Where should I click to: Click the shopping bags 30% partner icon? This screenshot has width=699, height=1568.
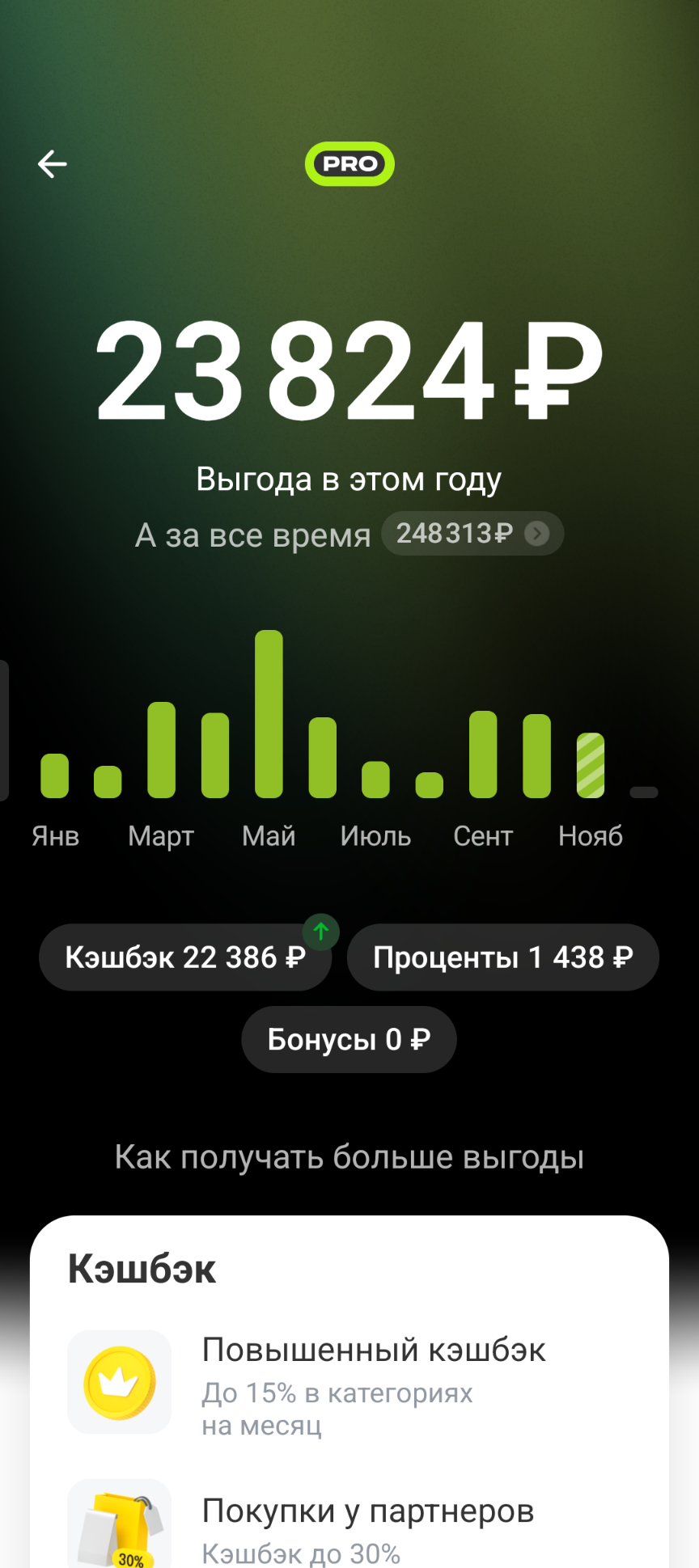point(120,1528)
